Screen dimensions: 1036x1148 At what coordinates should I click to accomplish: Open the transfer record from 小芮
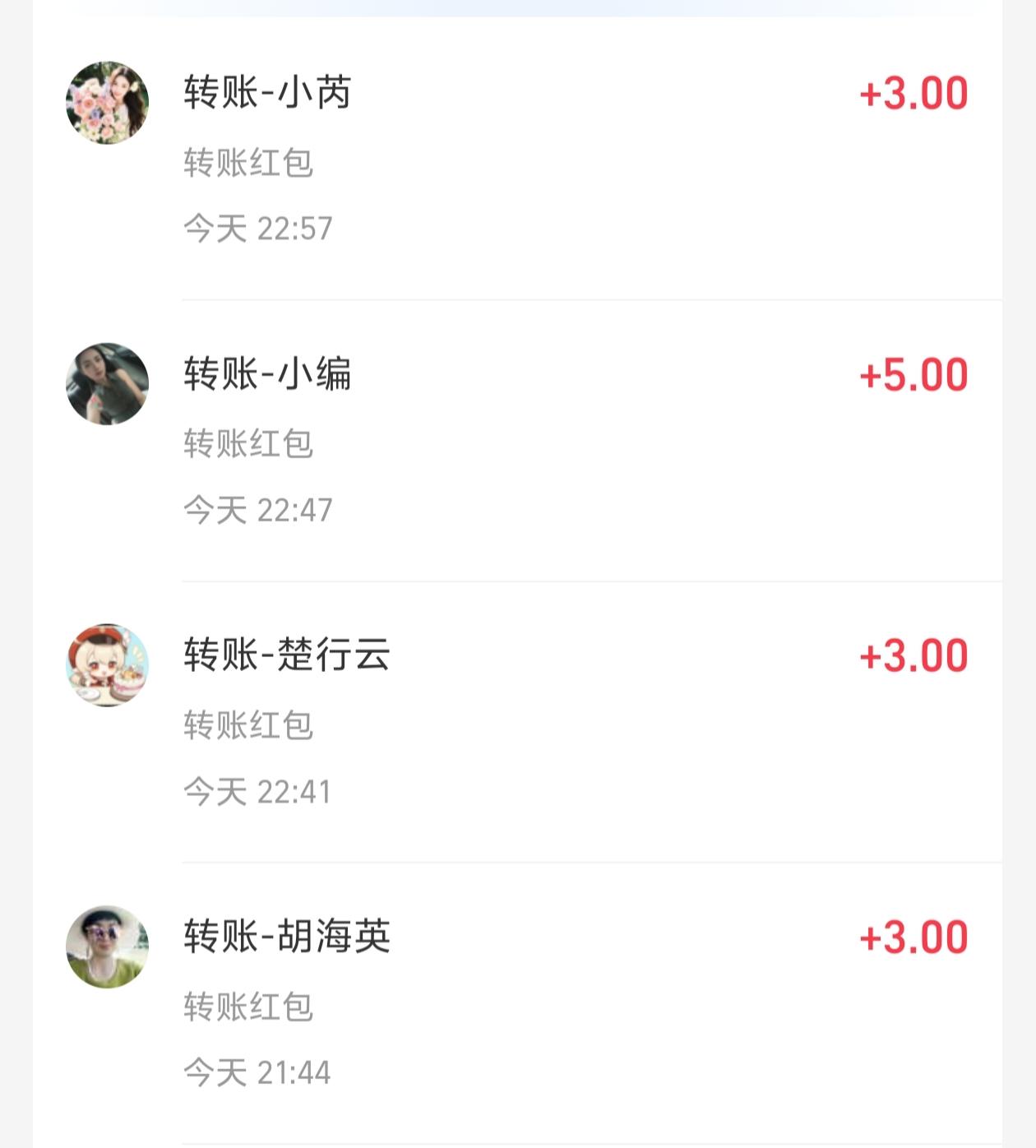(517, 159)
